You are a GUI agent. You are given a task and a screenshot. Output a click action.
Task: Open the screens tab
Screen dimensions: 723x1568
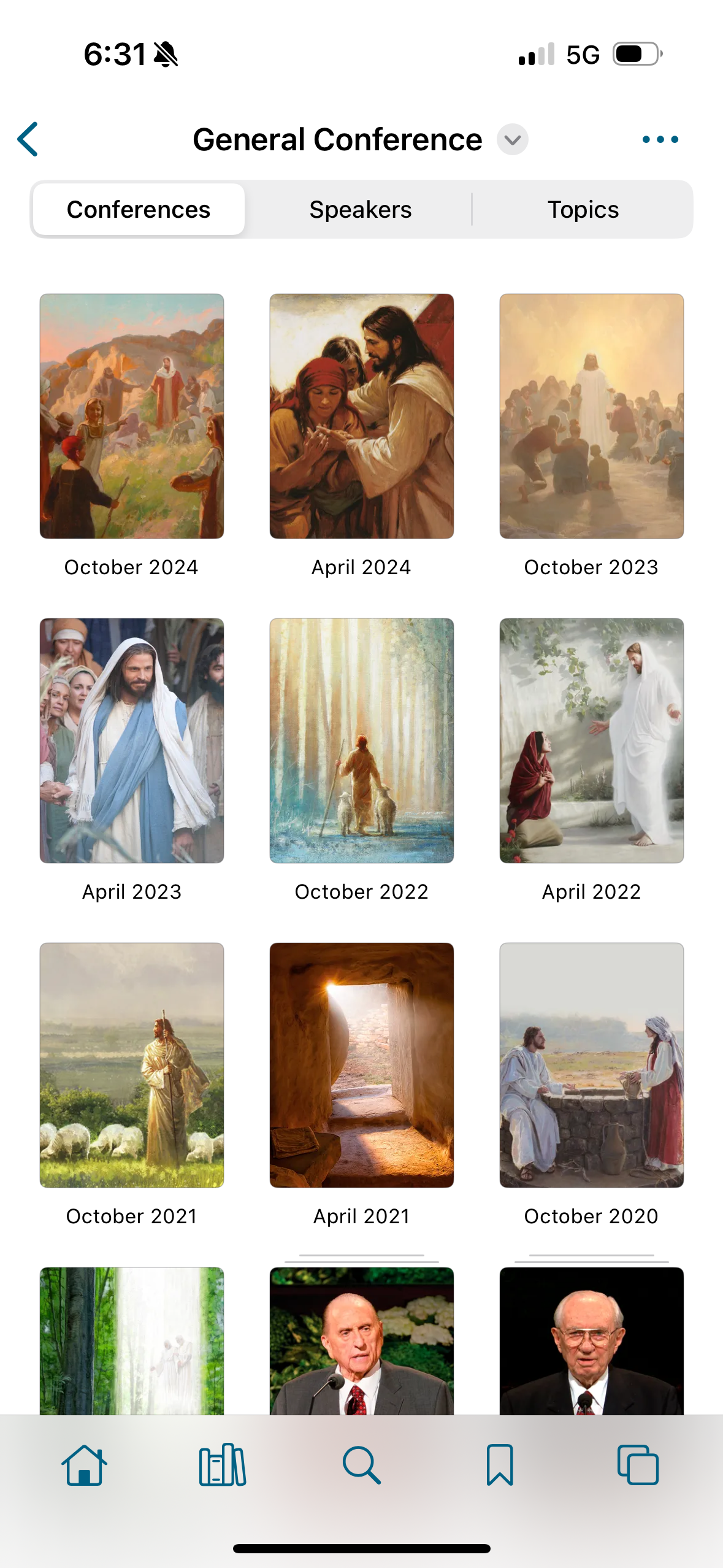638,1466
